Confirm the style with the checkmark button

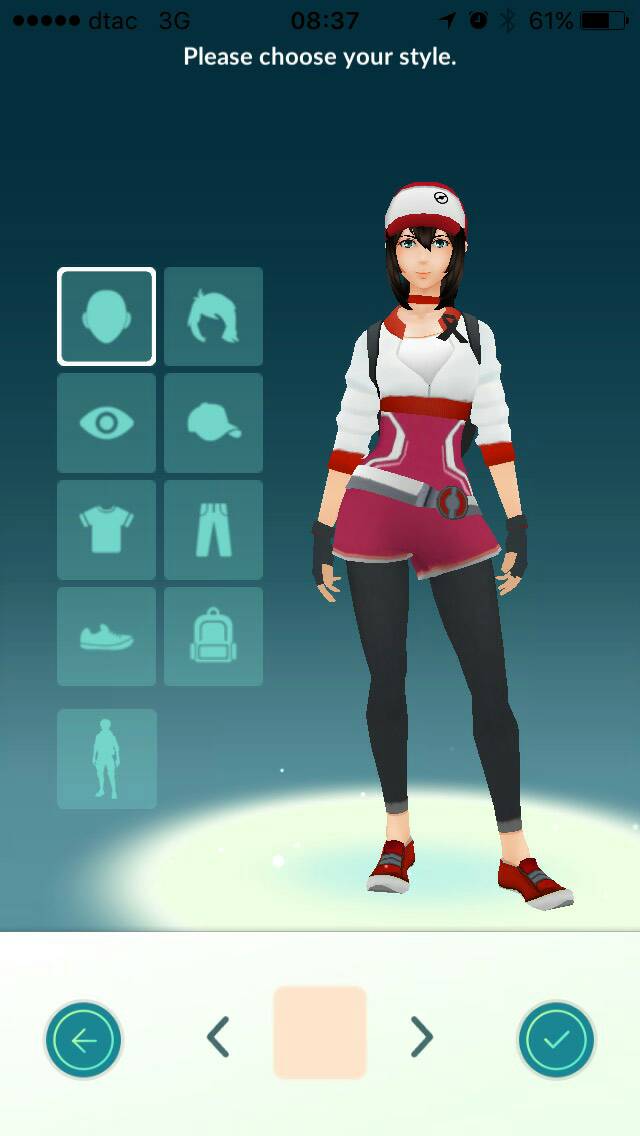pyautogui.click(x=556, y=1040)
